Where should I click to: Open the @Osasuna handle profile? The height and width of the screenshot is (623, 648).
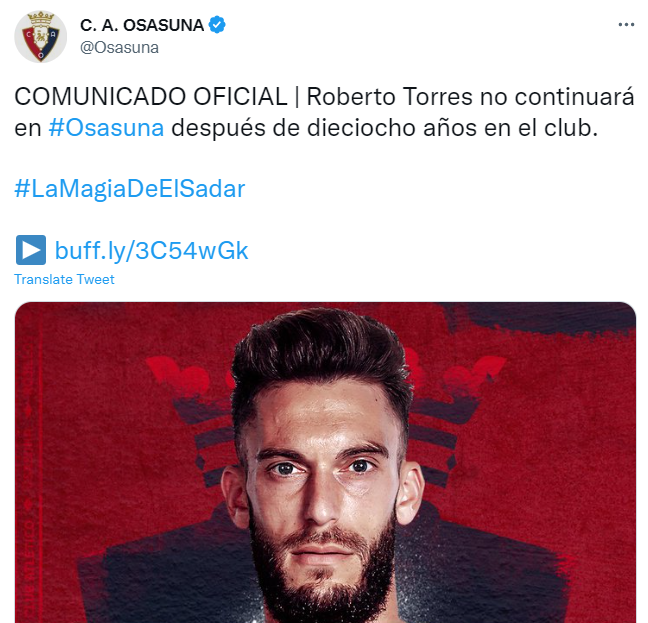[x=119, y=47]
